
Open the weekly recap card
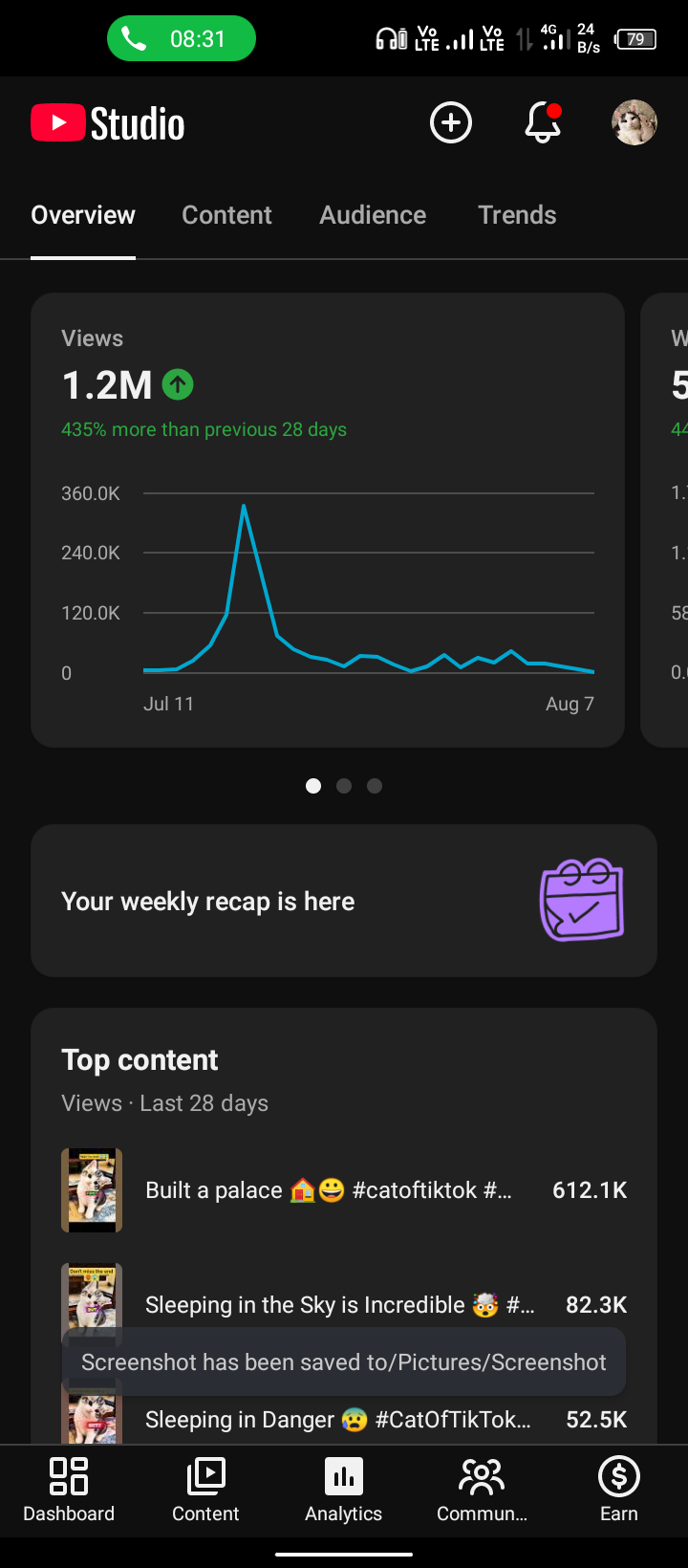(x=344, y=901)
